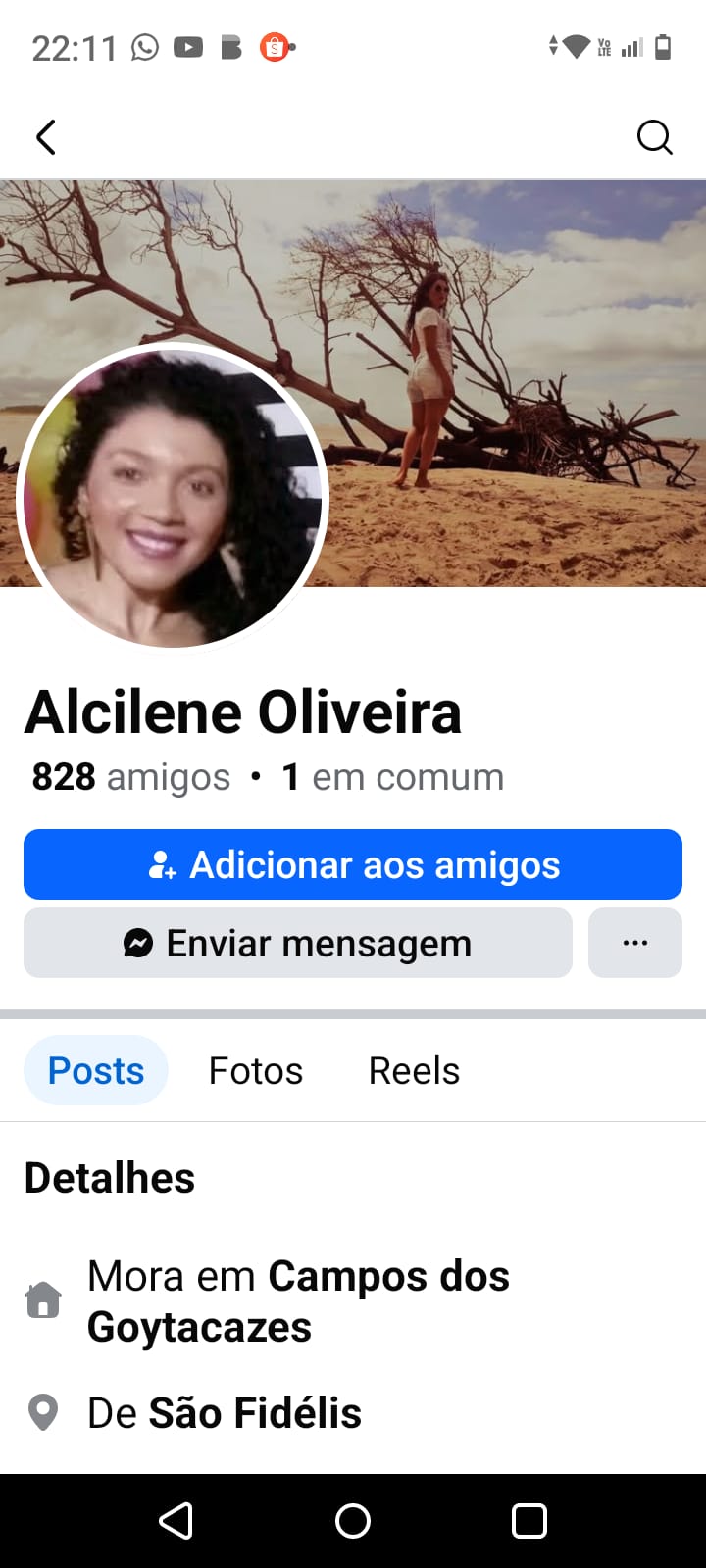
Task: Open the profile search icon
Action: coord(654,137)
